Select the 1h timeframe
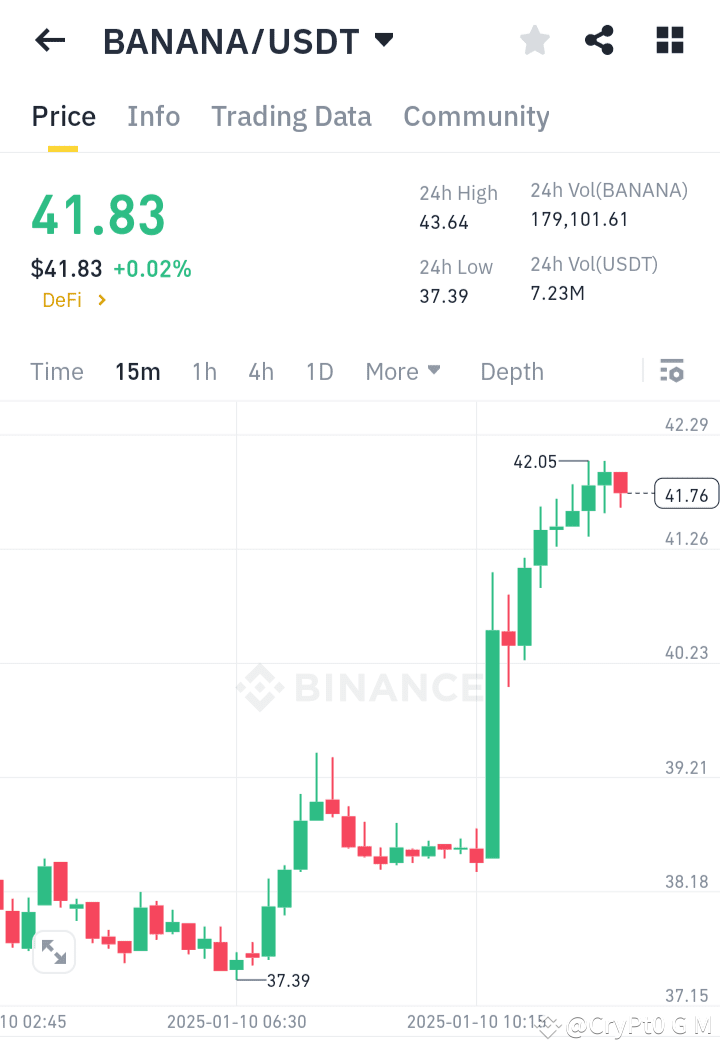The height and width of the screenshot is (1048, 720). pyautogui.click(x=204, y=371)
